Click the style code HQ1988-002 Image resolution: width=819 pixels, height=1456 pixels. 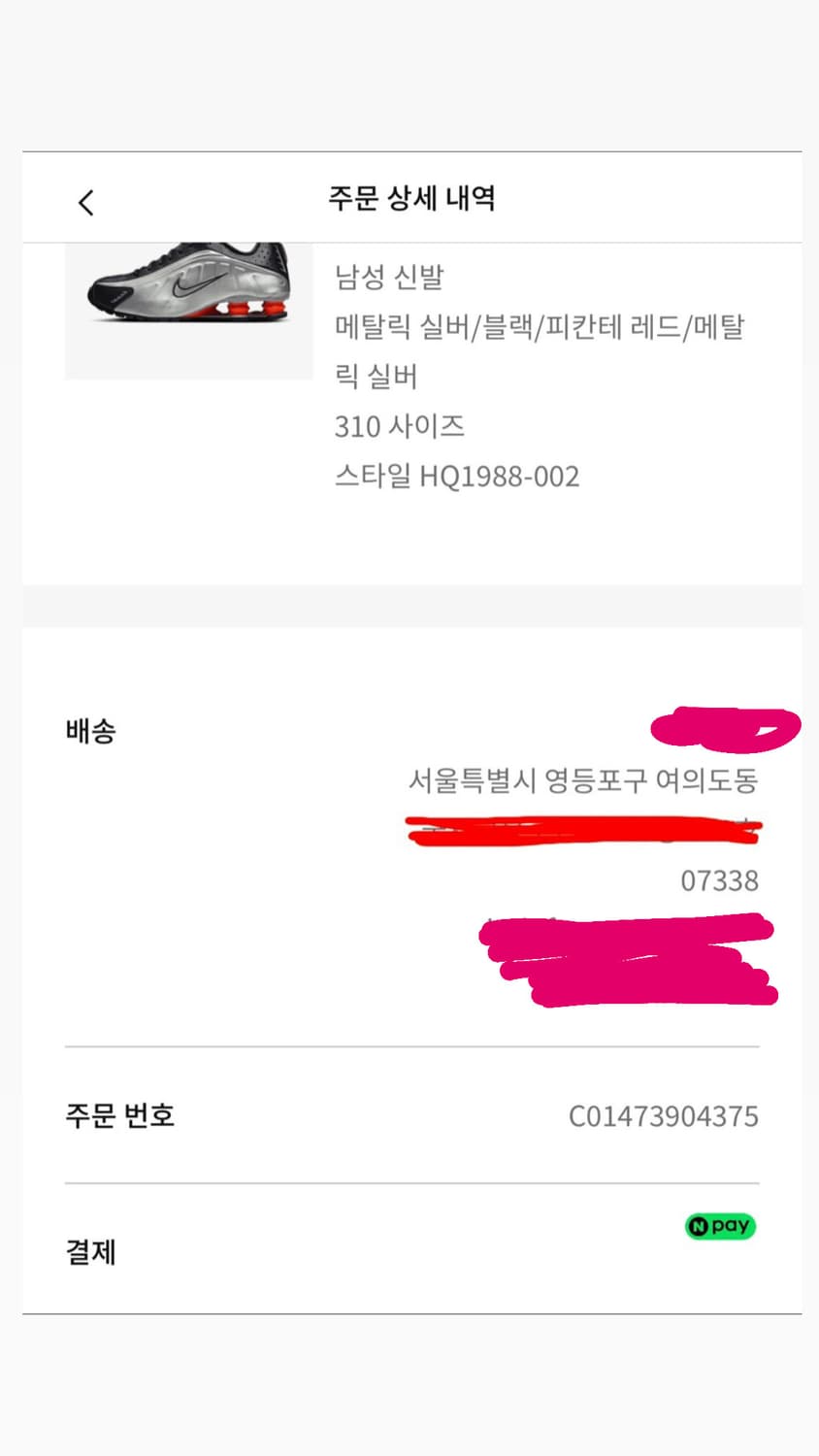click(x=457, y=476)
